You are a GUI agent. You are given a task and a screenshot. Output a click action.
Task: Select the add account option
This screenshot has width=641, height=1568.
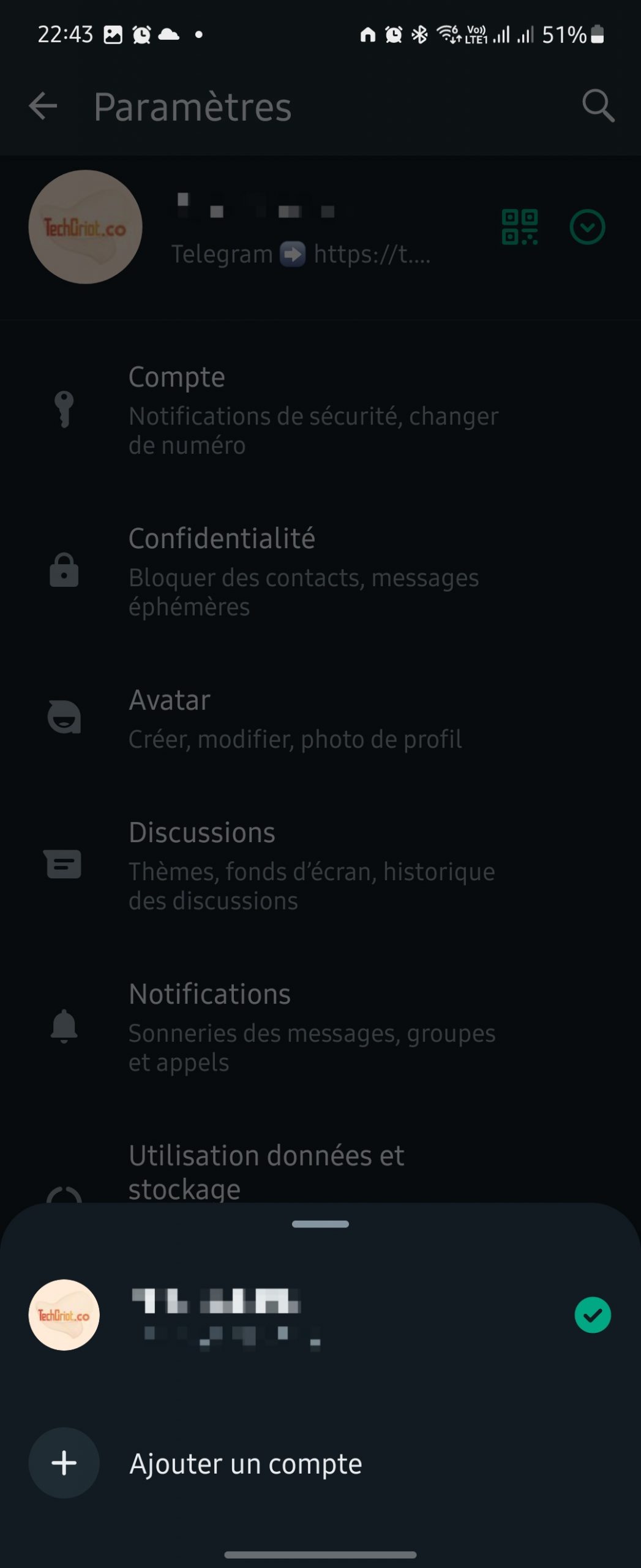245,1464
